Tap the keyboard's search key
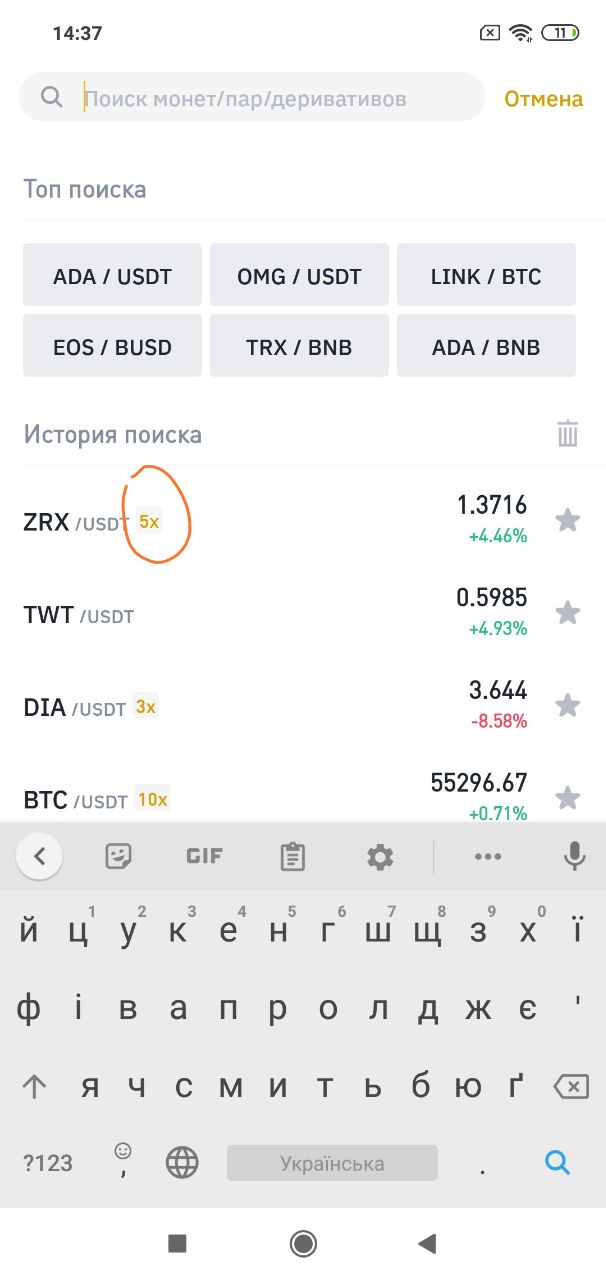The image size is (606, 1280). (557, 1163)
